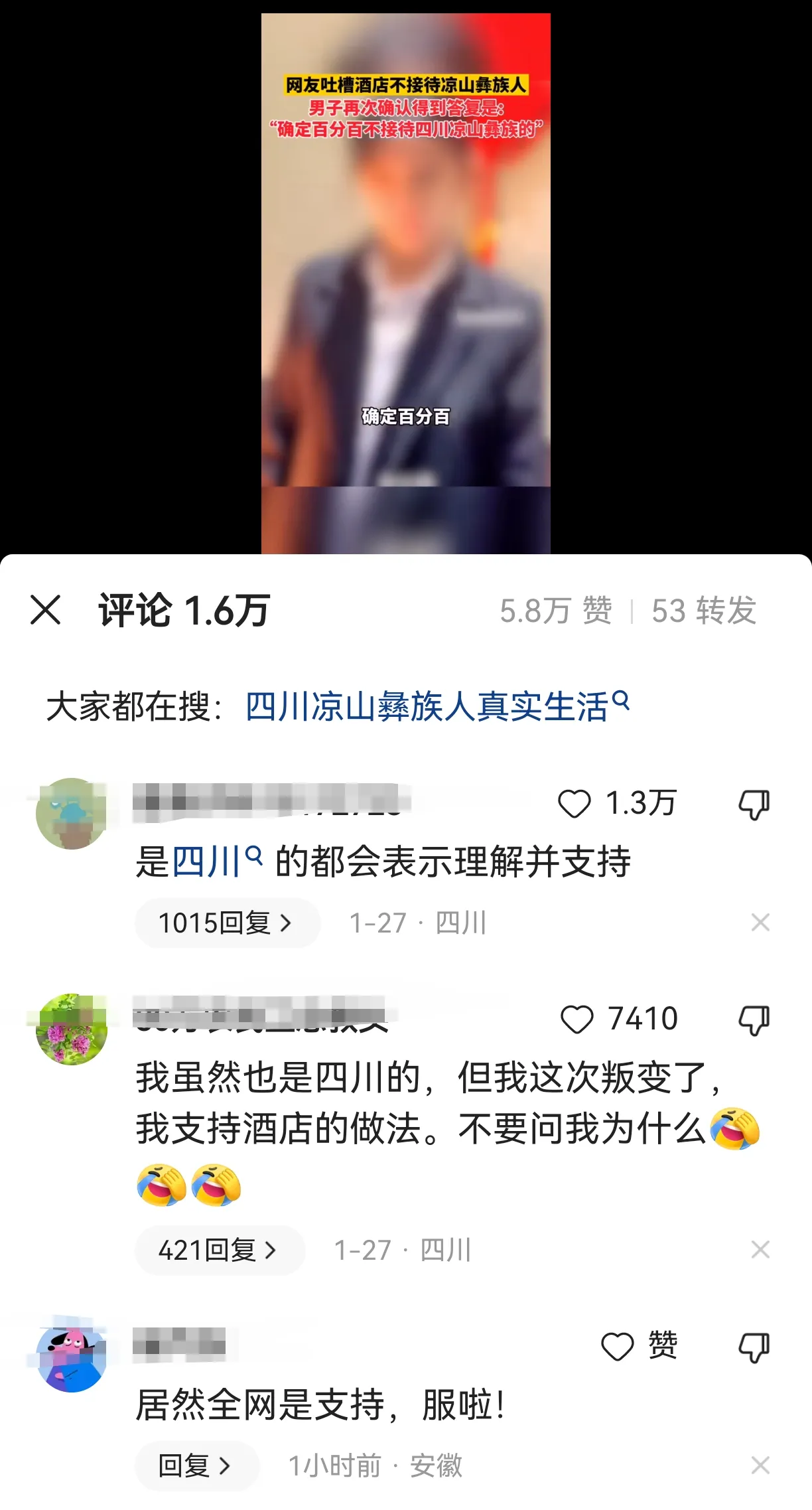This screenshot has height=1510, width=812.
Task: Dismiss the comment with 421 replies
Action: pos(760,1249)
